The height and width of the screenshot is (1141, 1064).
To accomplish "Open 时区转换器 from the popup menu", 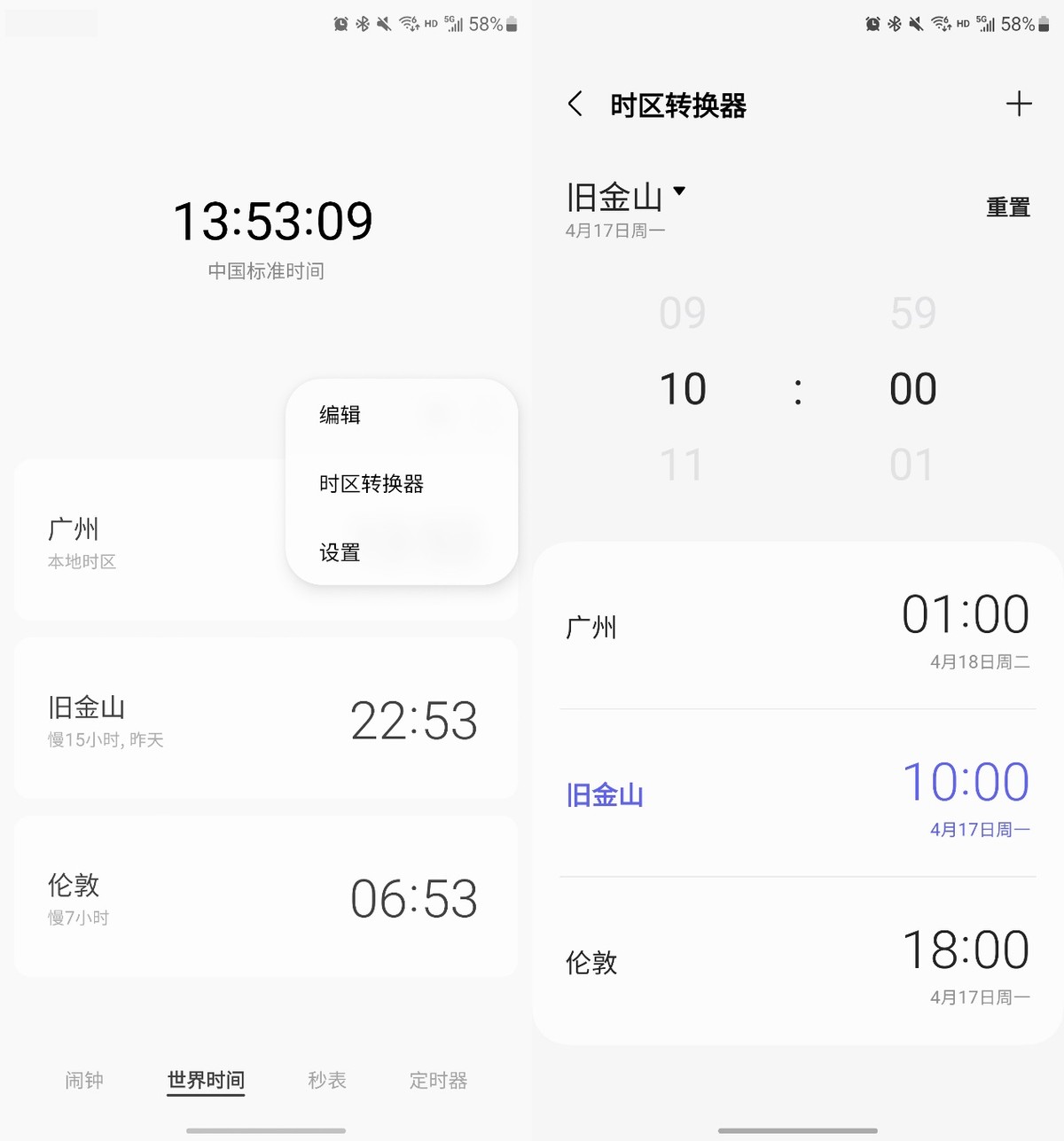I will click(372, 484).
